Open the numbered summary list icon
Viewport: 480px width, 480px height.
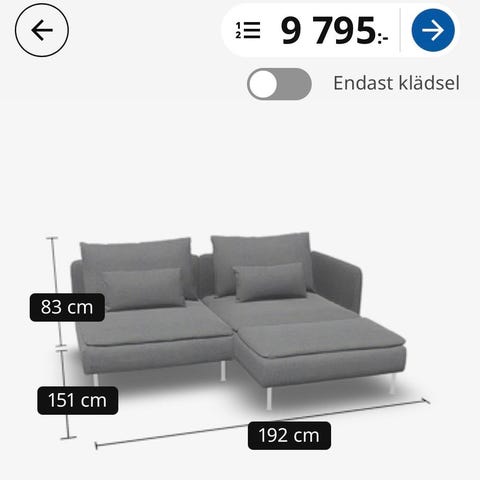pyautogui.click(x=248, y=30)
